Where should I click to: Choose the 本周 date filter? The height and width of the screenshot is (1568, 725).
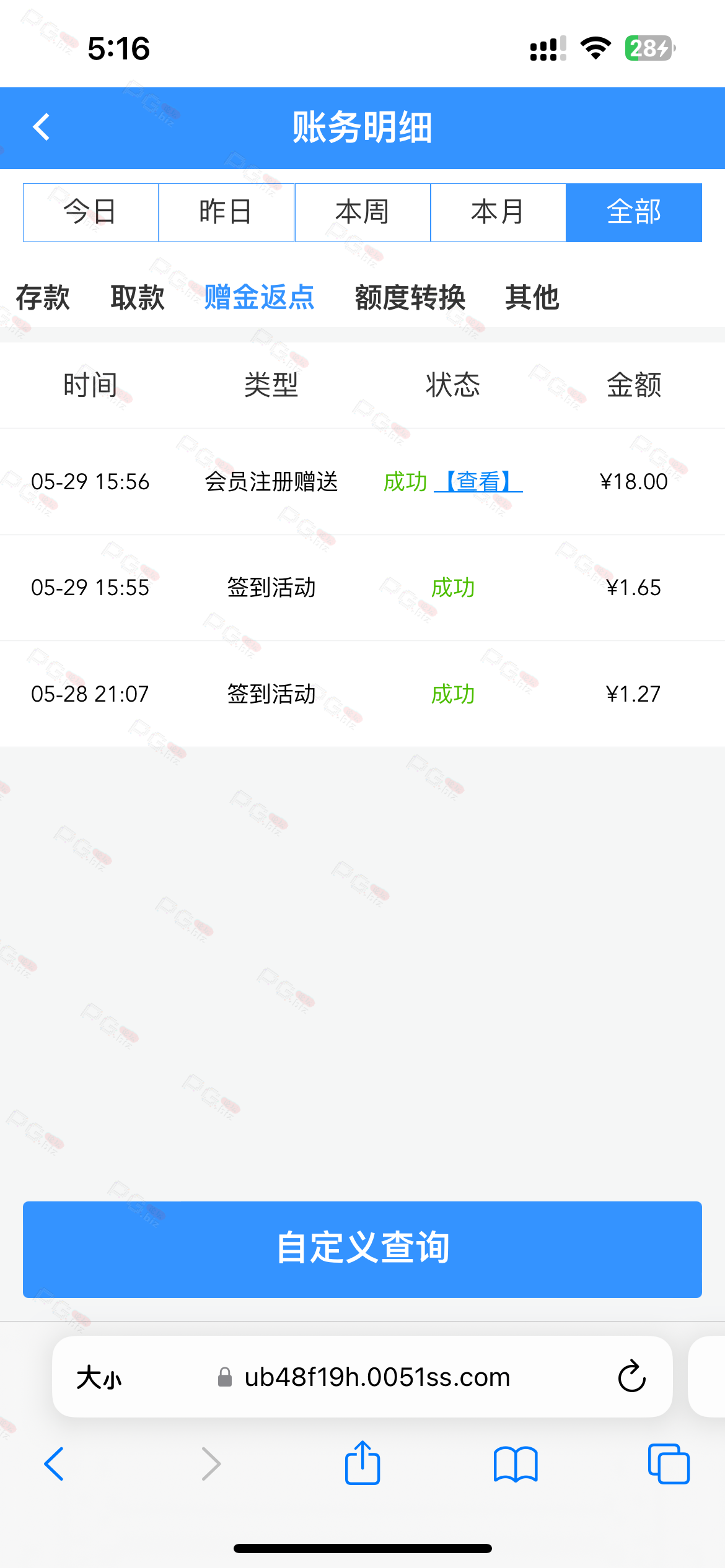(x=362, y=212)
